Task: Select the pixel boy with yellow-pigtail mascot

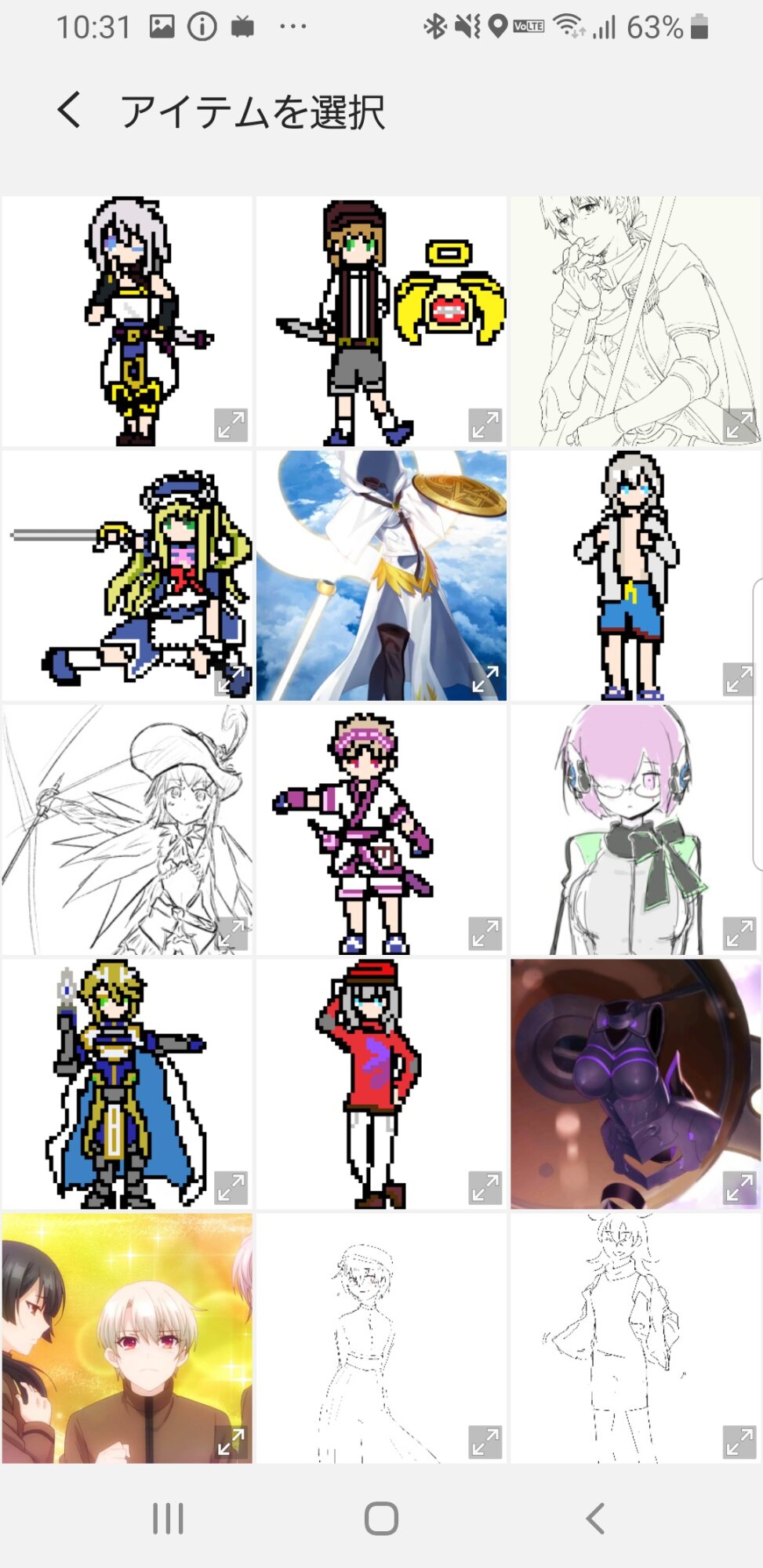Action: [x=381, y=321]
